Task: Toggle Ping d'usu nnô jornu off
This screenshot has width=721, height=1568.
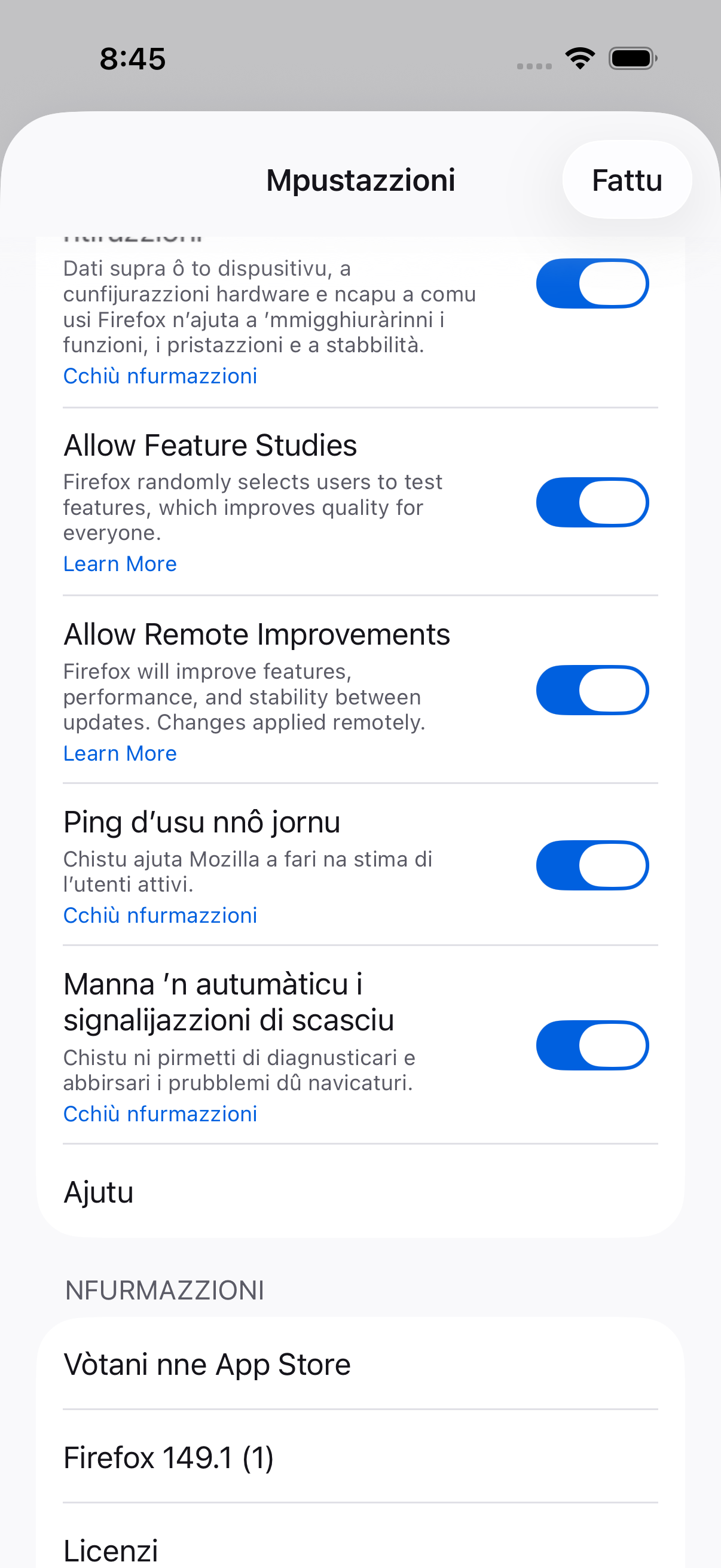Action: tap(592, 865)
